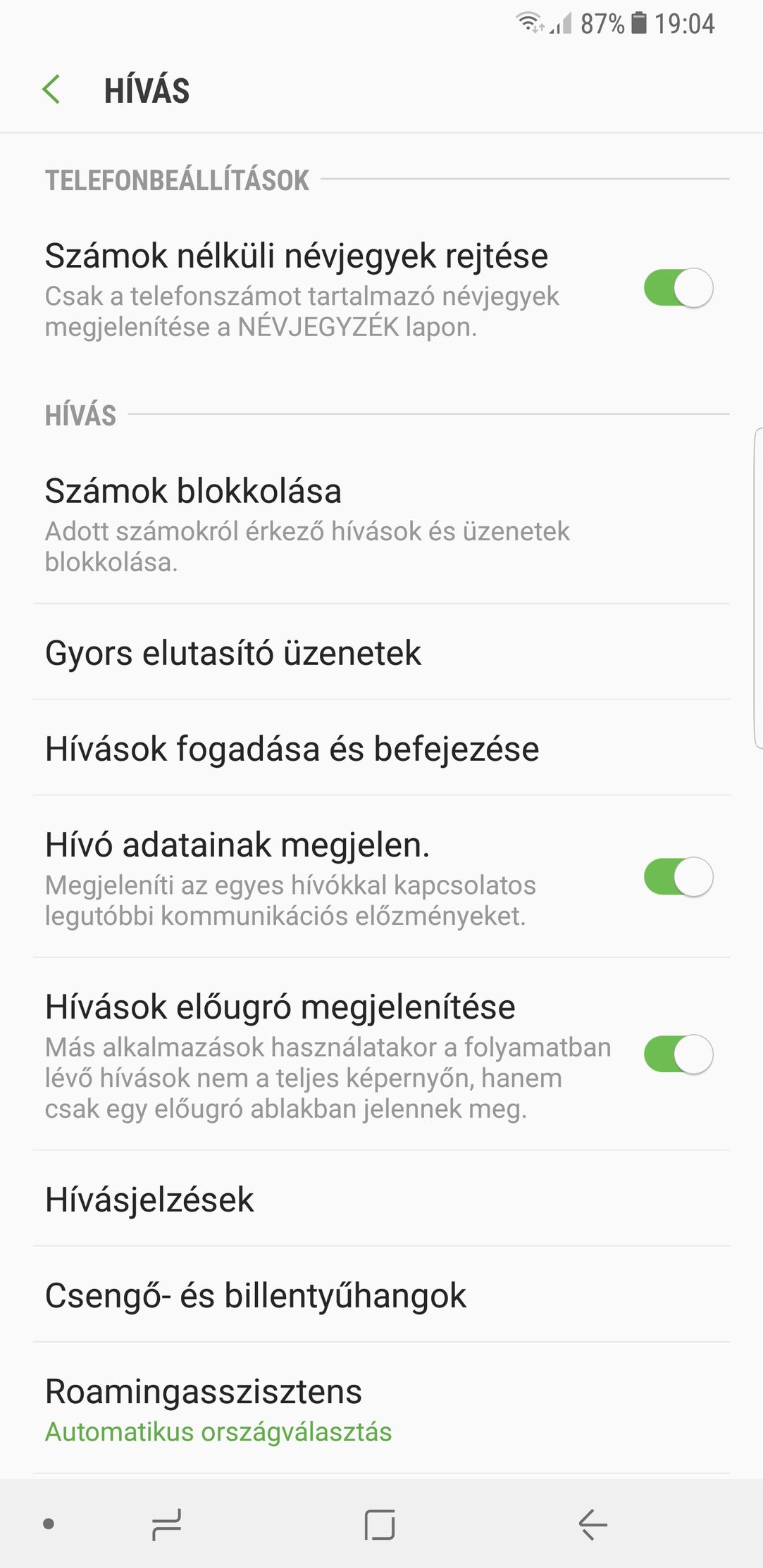The width and height of the screenshot is (763, 1568).
Task: Open Csengő- és billentyűhangok
Action: (x=381, y=1295)
